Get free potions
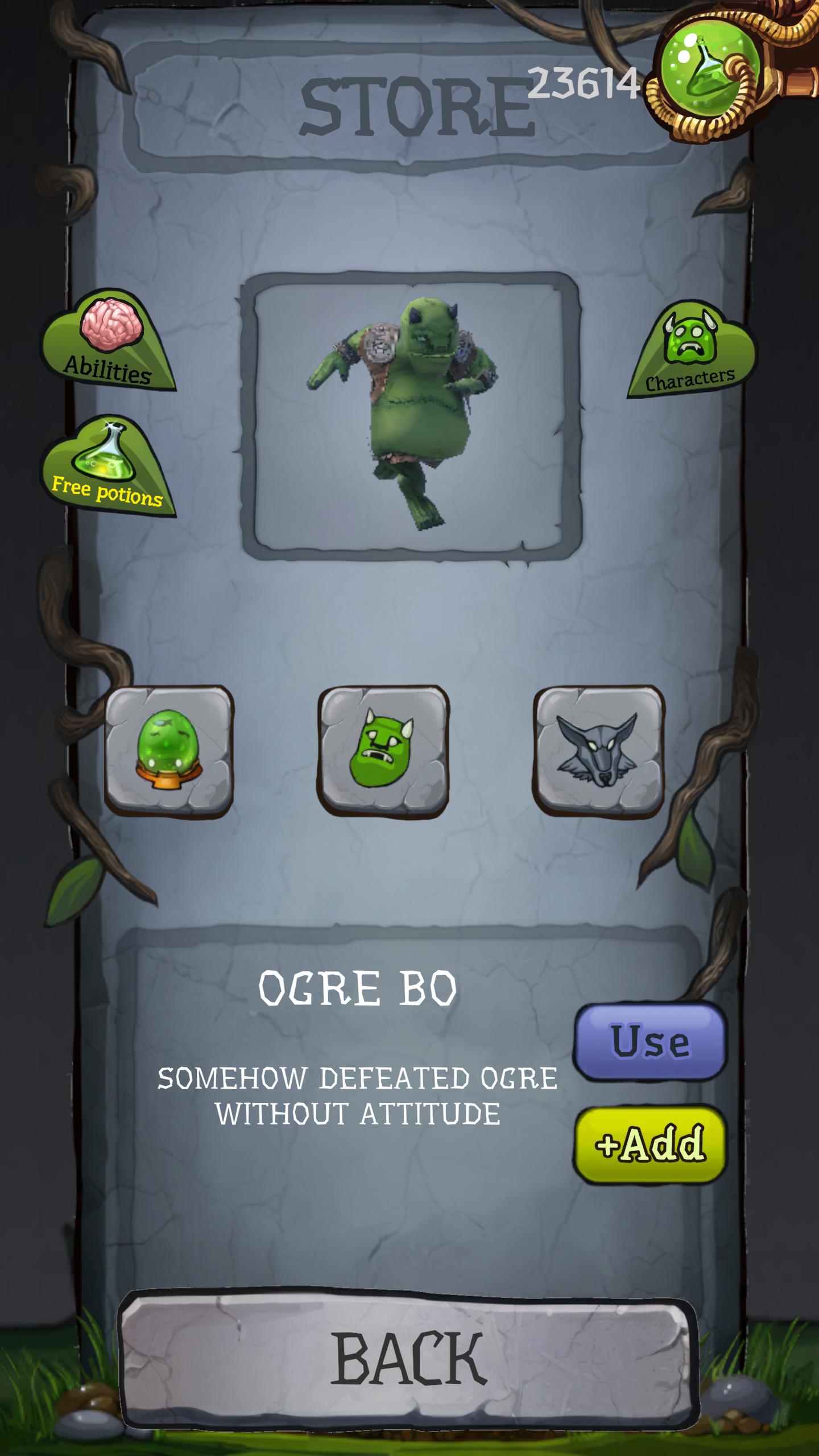This screenshot has width=819, height=1456. pos(107,468)
